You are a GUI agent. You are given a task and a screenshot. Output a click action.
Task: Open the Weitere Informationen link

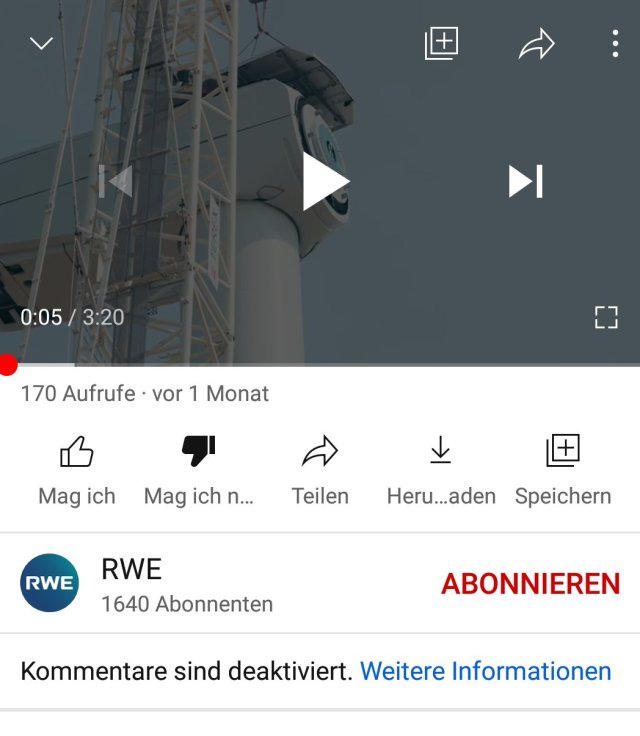tap(486, 671)
